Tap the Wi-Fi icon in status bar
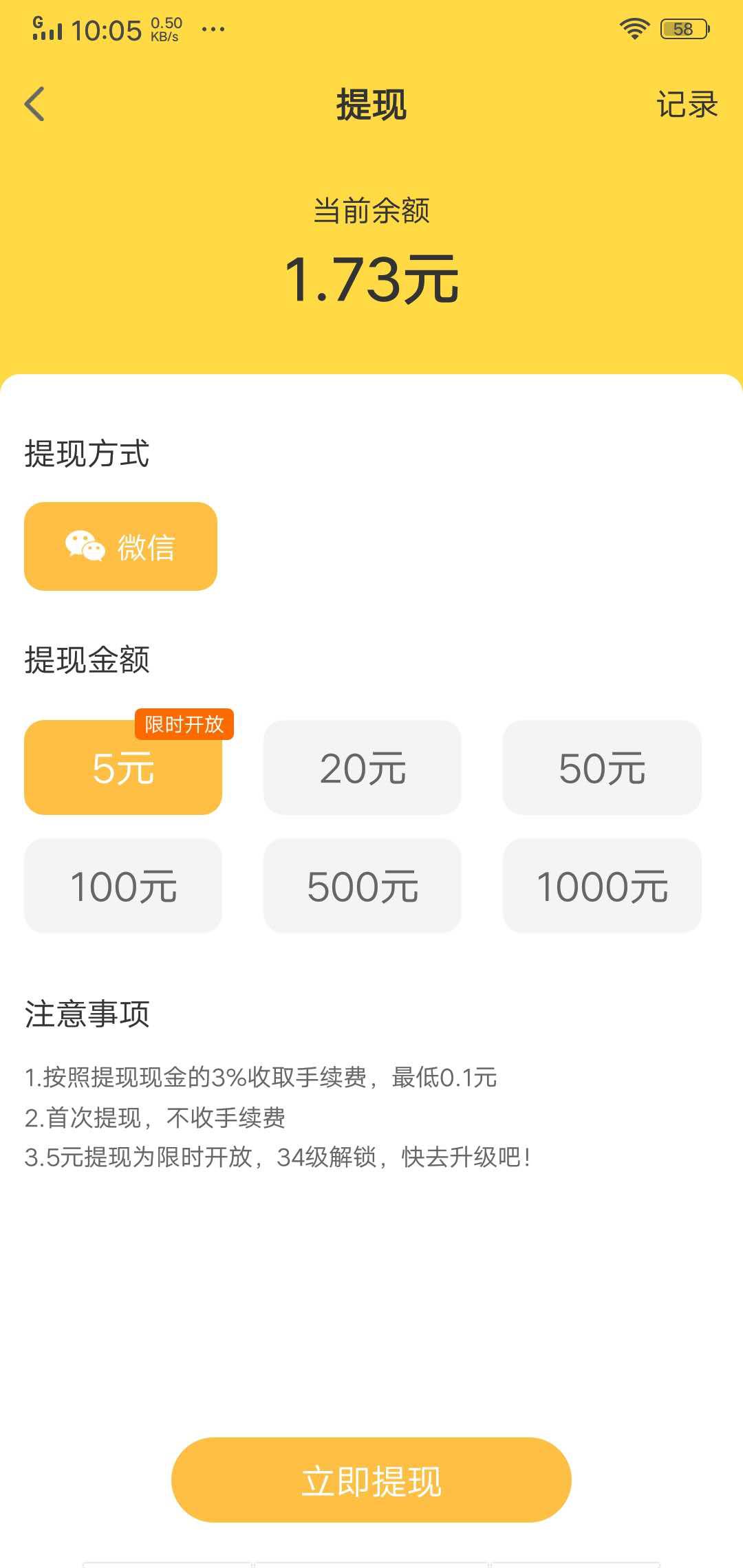This screenshot has height=1568, width=743. [632, 28]
